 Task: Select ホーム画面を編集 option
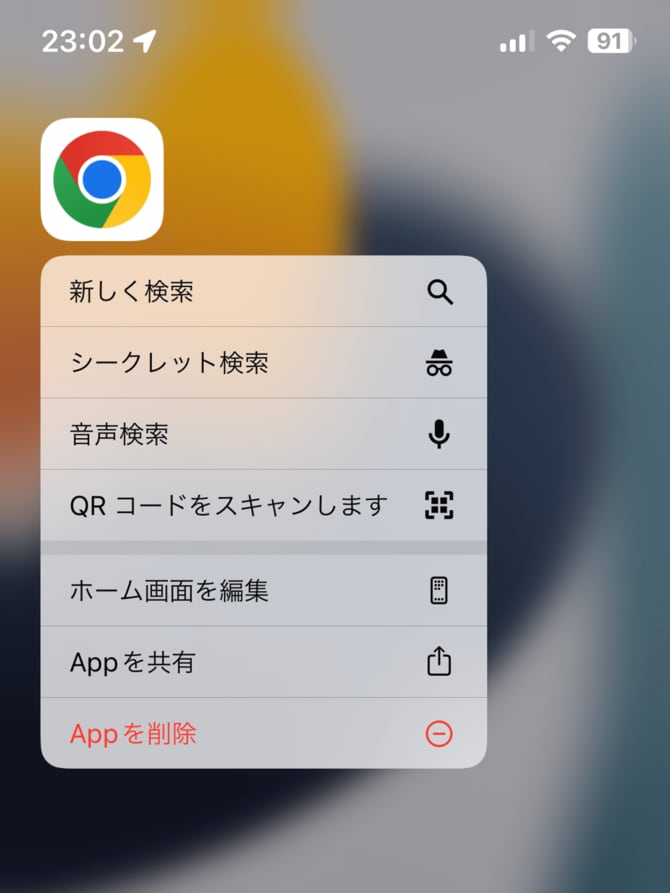[x=263, y=590]
